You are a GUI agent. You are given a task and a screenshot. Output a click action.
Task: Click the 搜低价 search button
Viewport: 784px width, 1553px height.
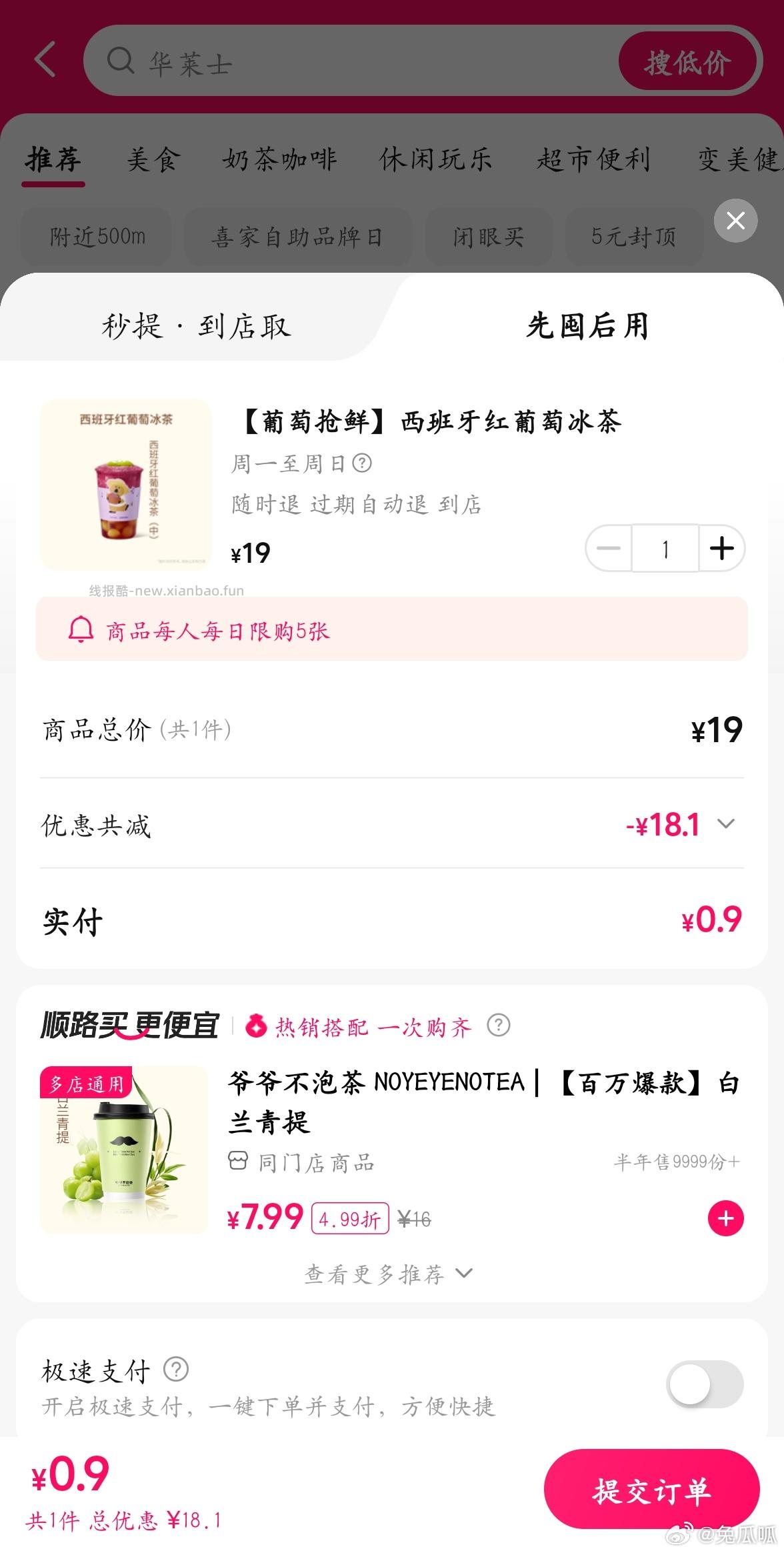(687, 61)
